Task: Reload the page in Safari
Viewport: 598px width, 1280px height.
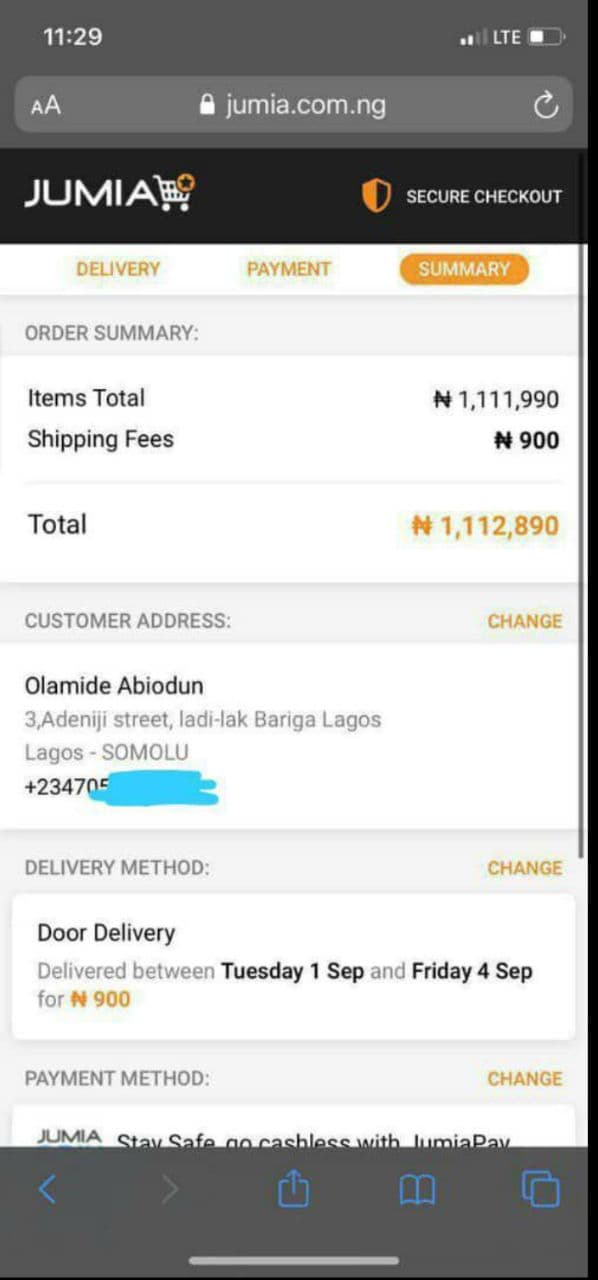Action: [x=545, y=105]
